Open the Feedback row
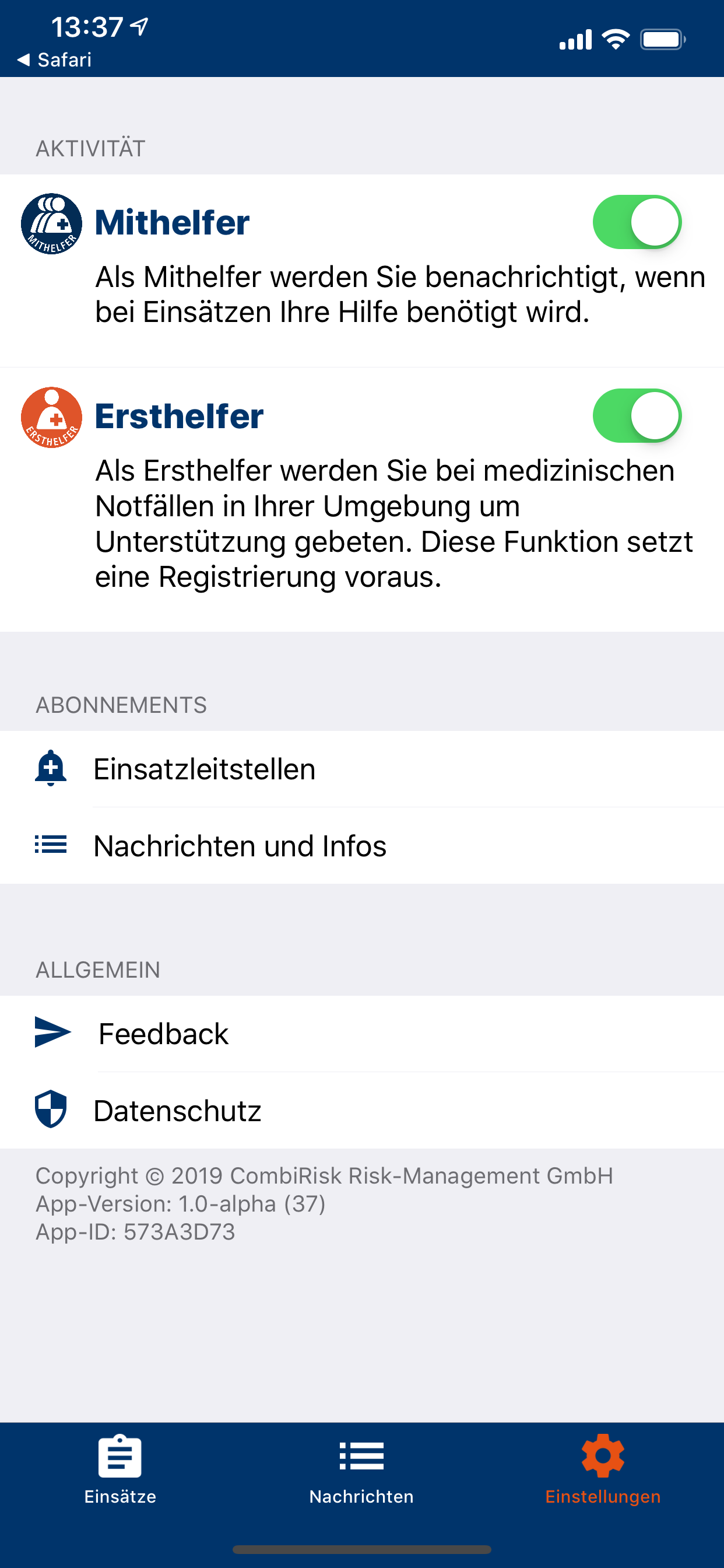 point(362,1034)
